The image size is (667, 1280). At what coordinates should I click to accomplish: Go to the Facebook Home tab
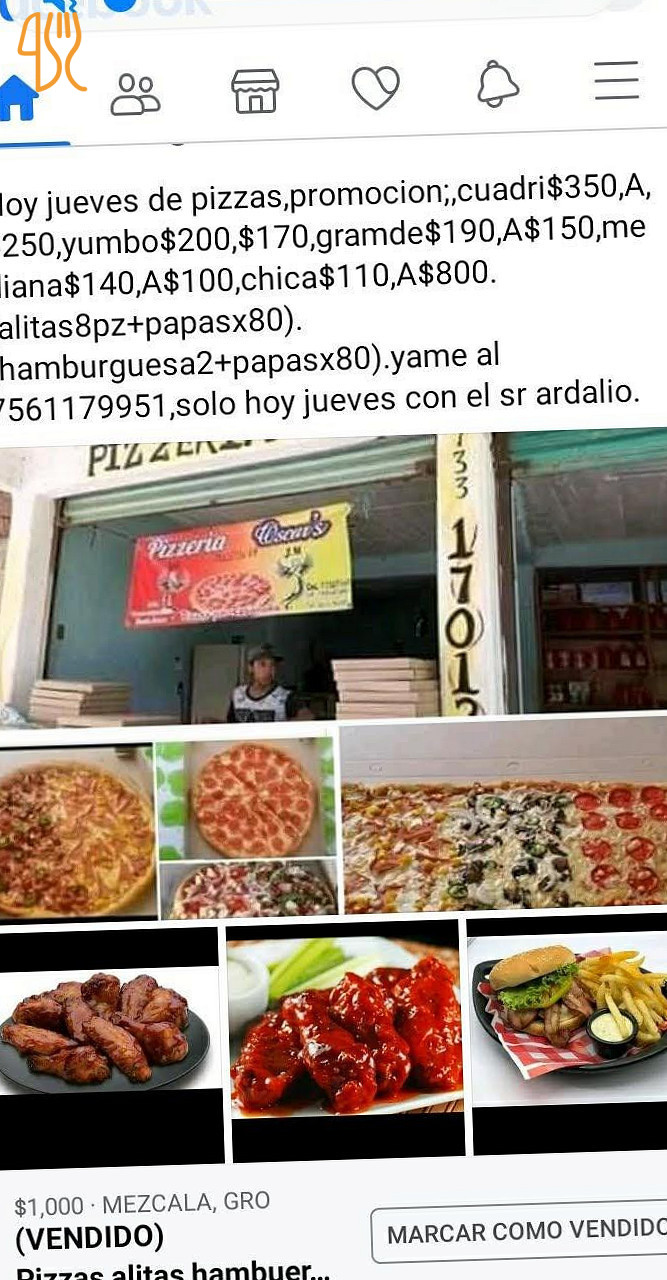pos(20,97)
